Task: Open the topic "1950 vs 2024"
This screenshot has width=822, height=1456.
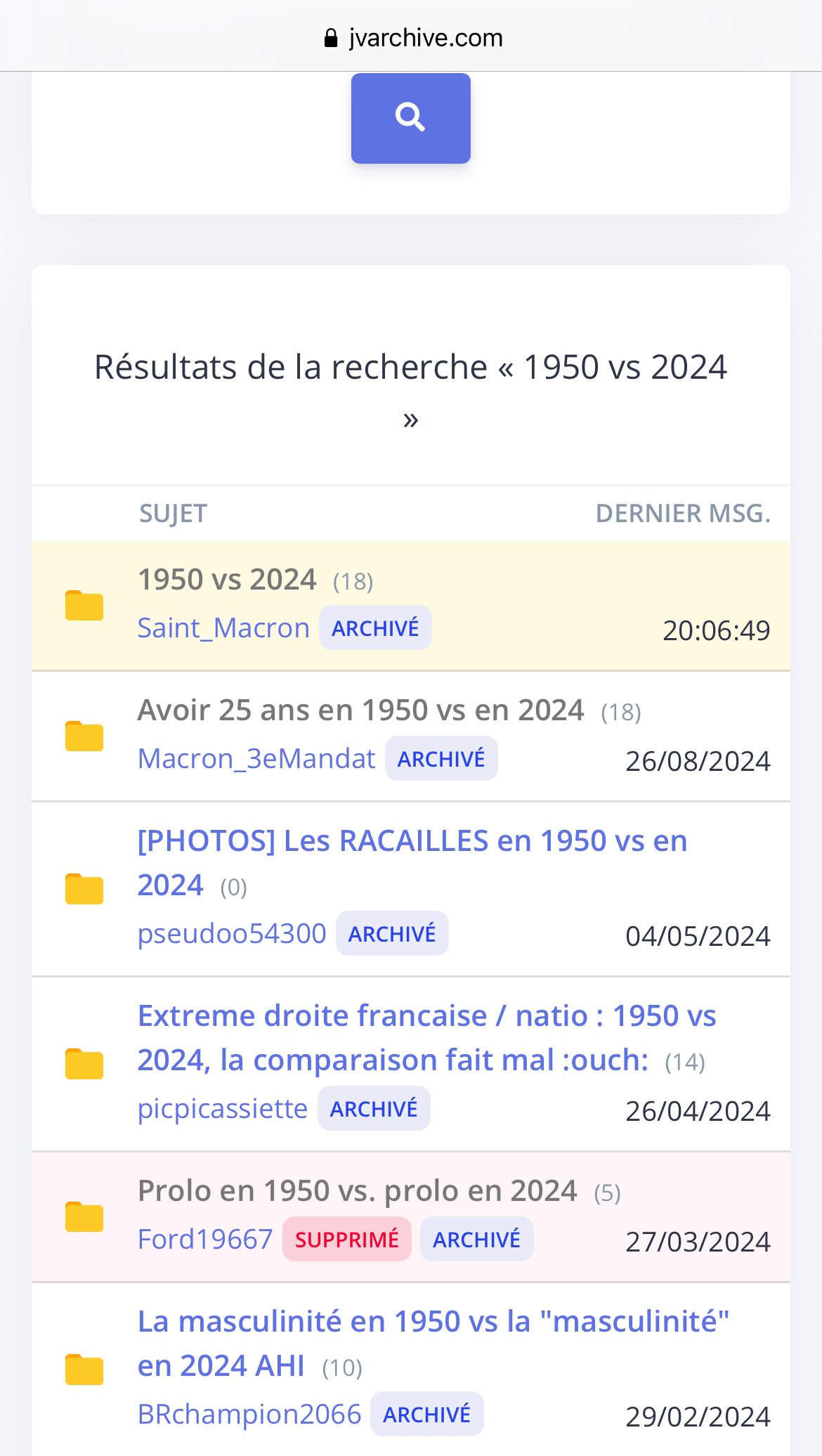Action: coord(227,580)
